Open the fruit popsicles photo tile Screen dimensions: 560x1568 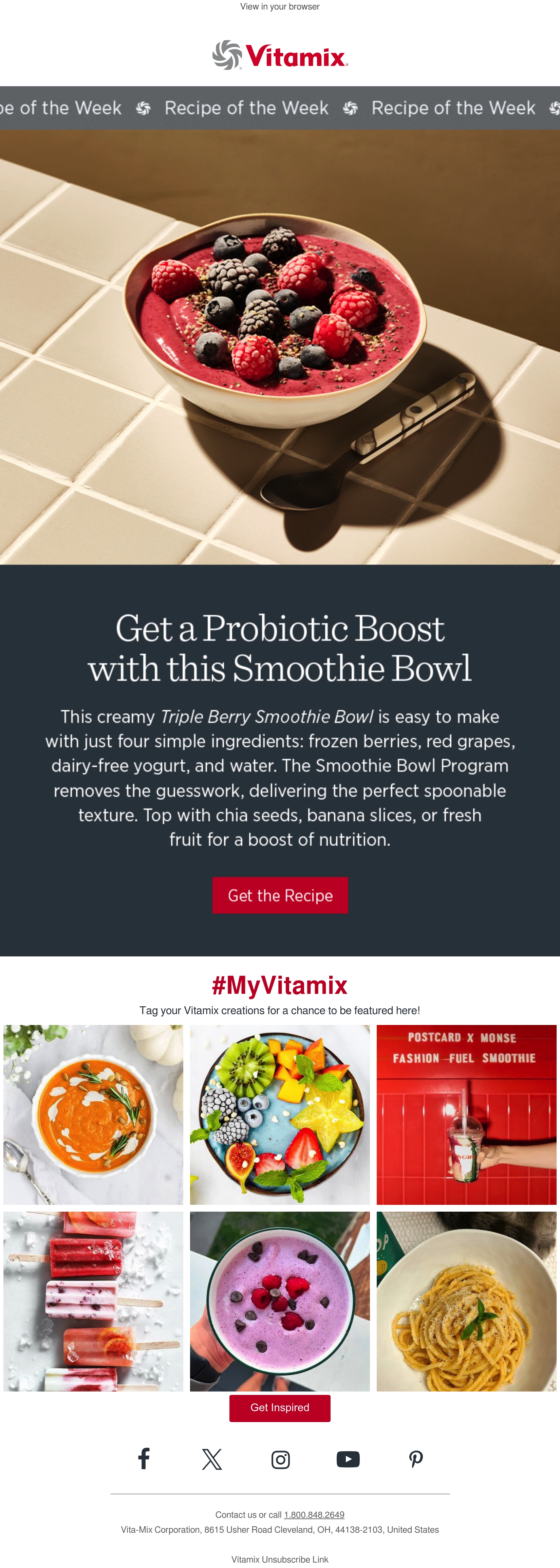[93, 1301]
